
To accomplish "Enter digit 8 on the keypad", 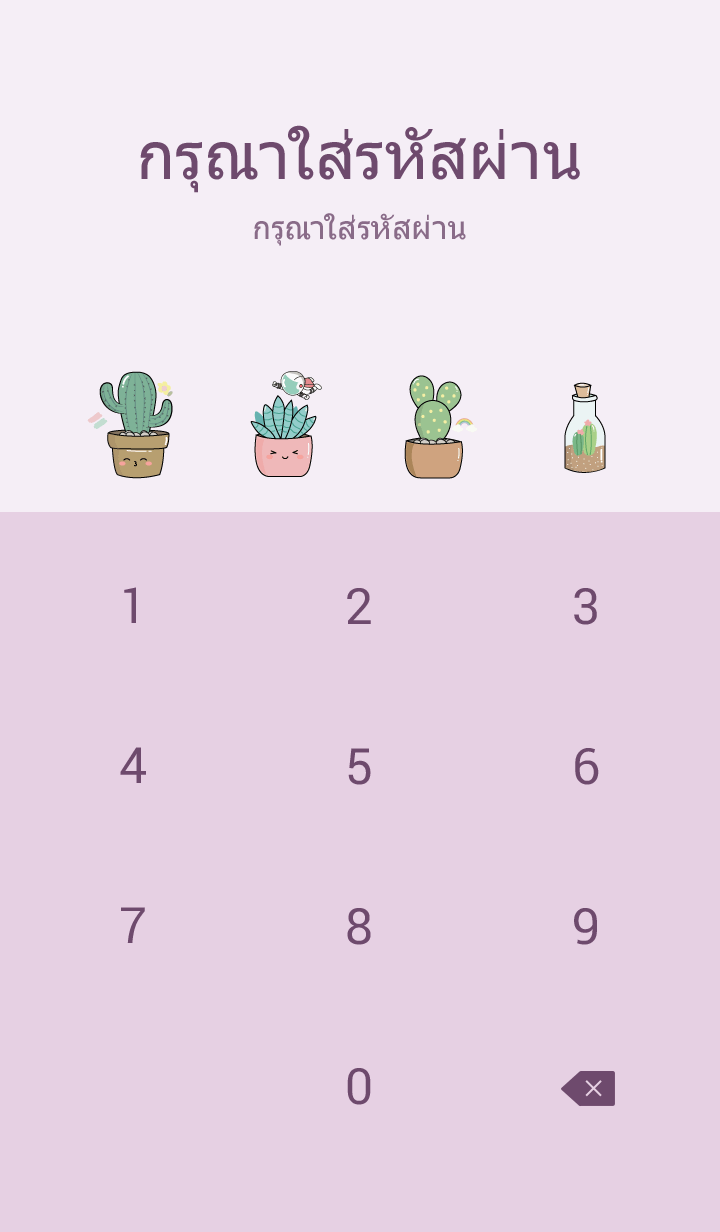I will click(359, 927).
